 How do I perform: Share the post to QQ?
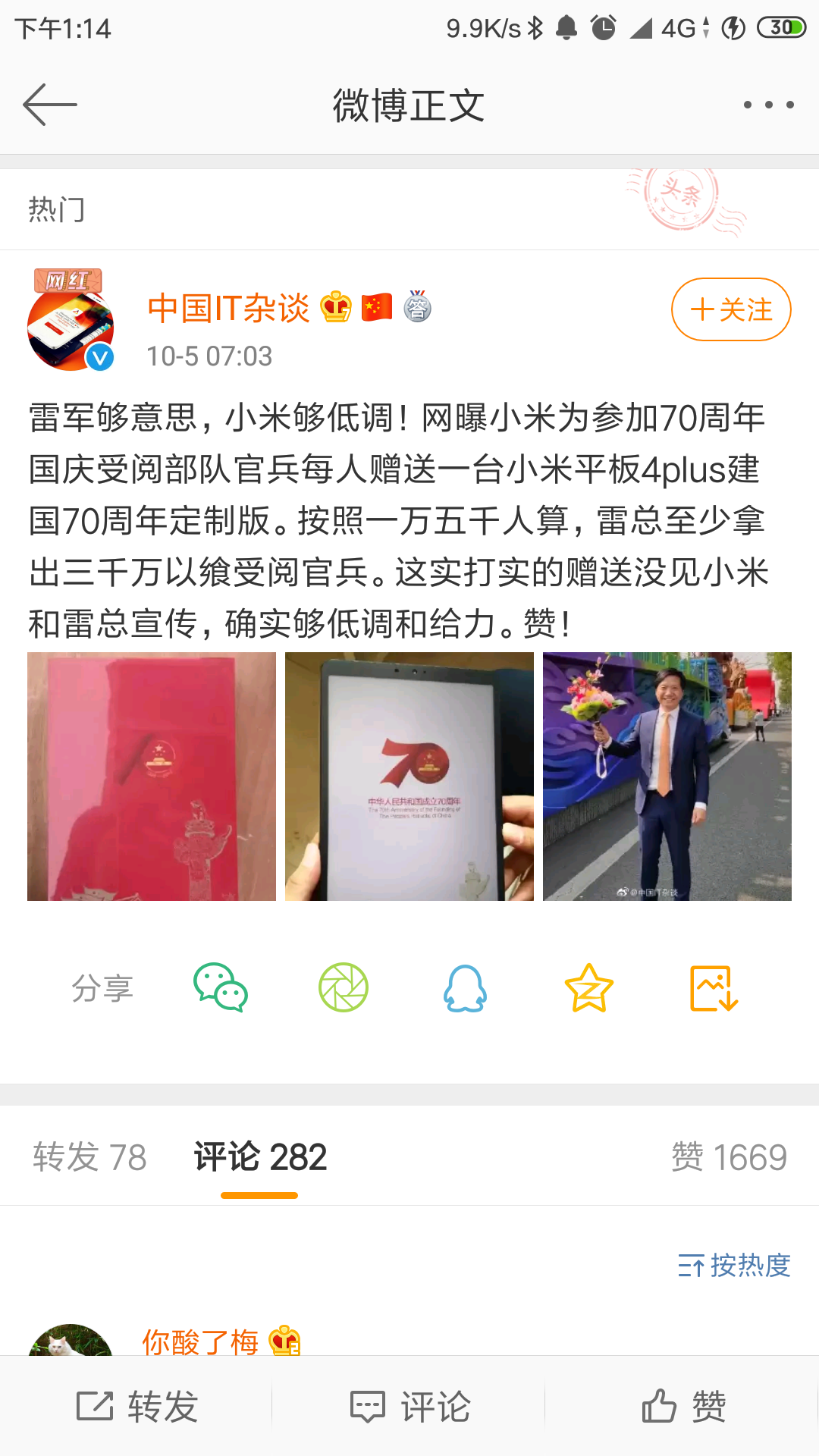pyautogui.click(x=465, y=988)
